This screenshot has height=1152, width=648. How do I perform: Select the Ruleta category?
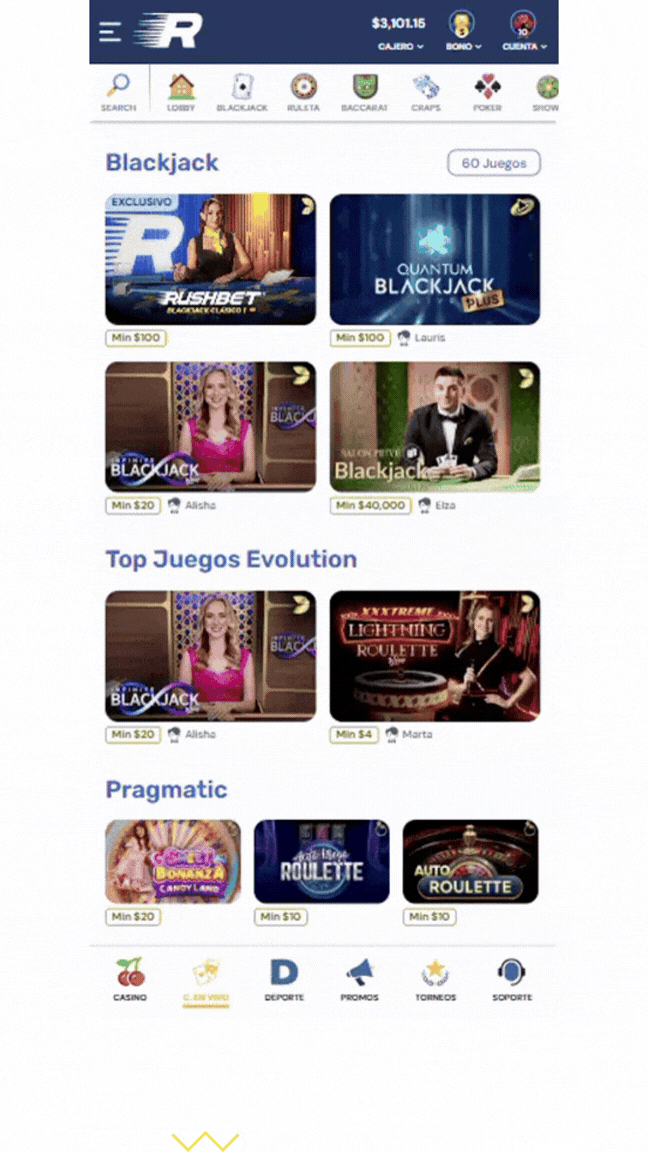click(303, 93)
